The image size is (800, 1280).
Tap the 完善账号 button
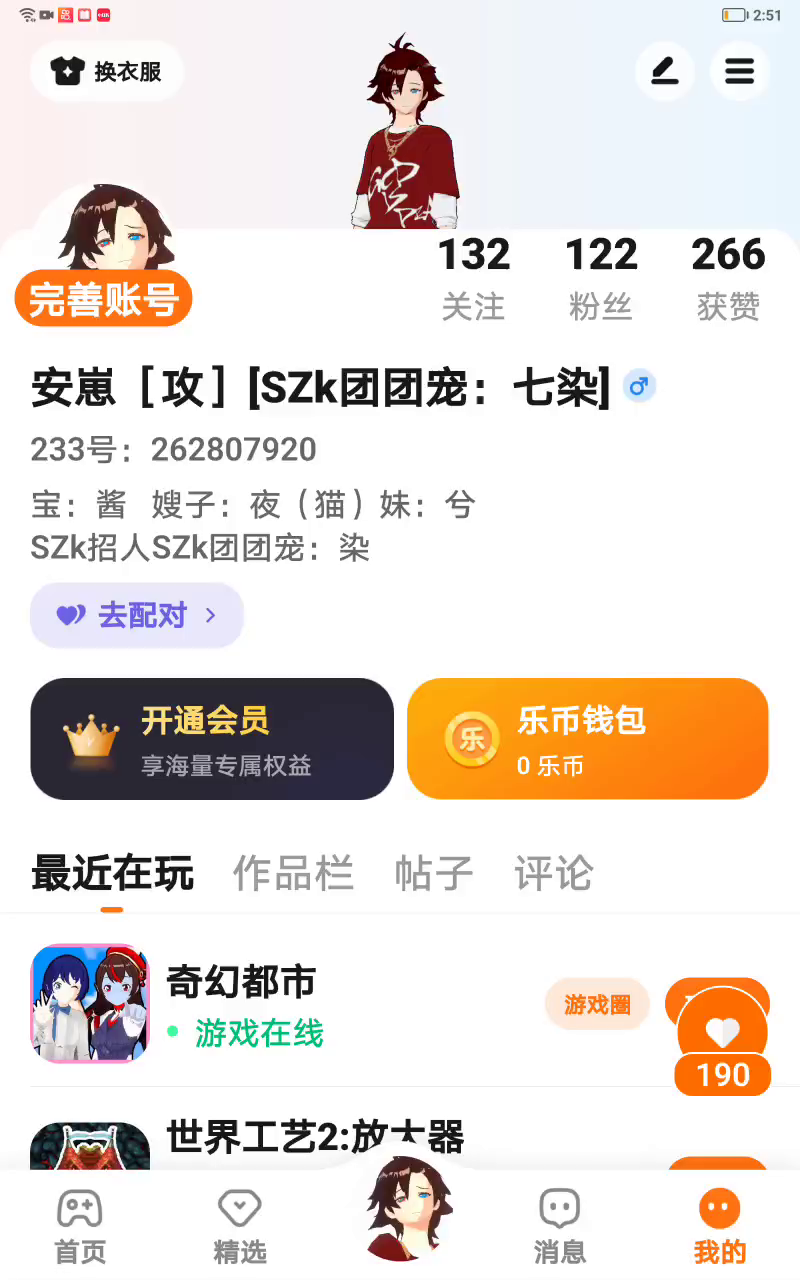pyautogui.click(x=103, y=299)
